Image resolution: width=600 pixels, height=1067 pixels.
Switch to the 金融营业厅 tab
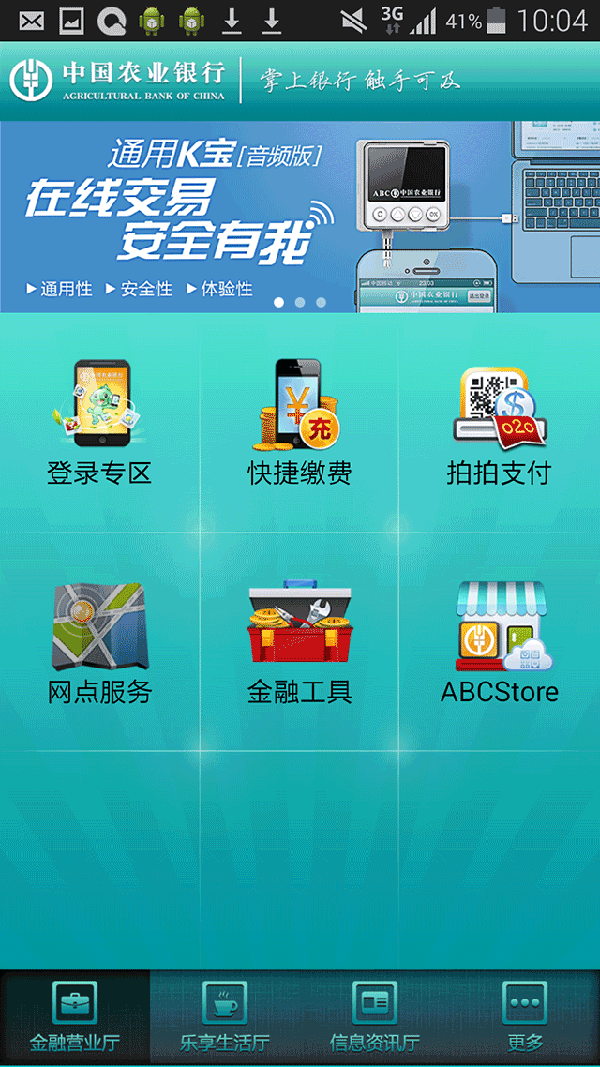75,1016
